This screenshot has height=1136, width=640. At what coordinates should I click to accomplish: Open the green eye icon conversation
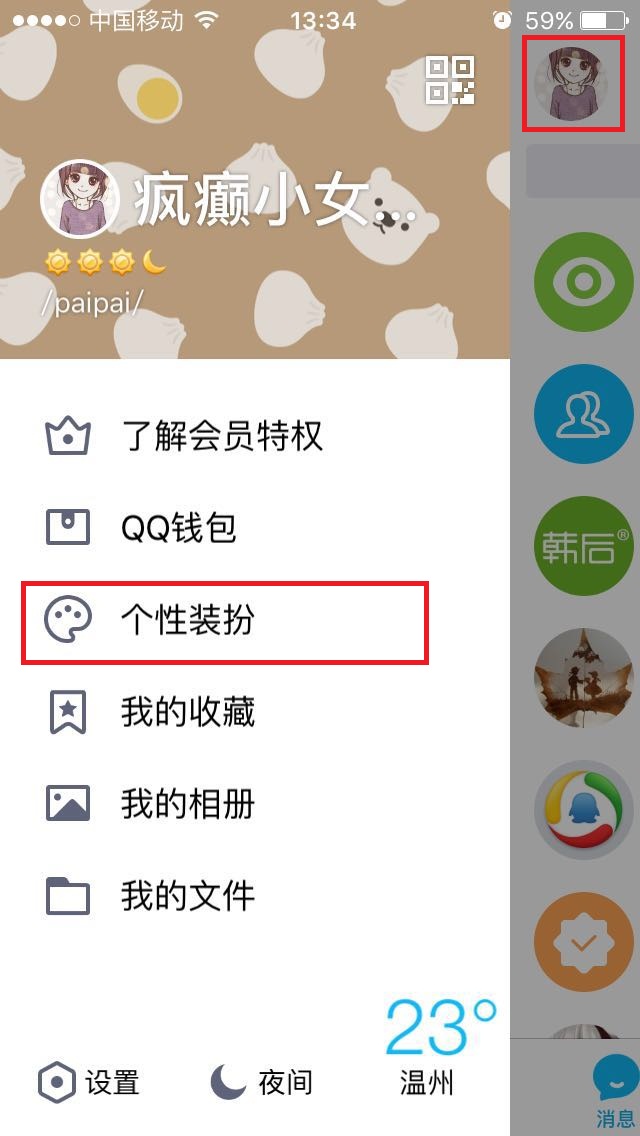coord(584,282)
